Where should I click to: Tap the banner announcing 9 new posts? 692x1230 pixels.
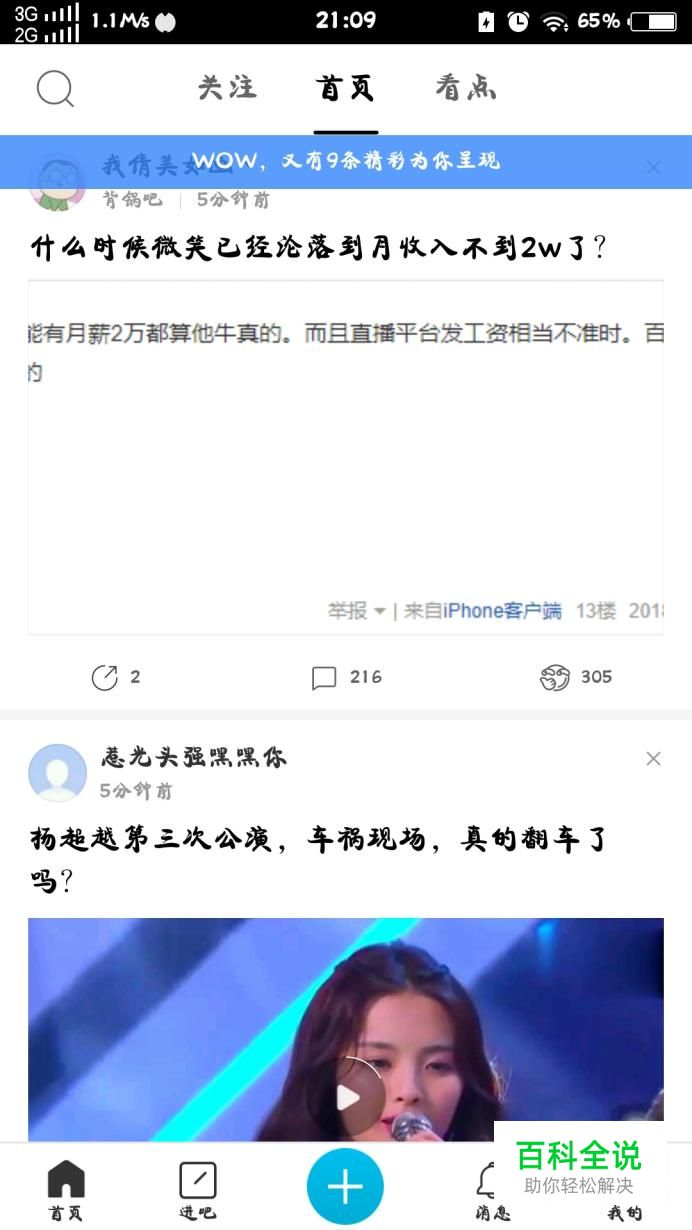click(x=345, y=161)
